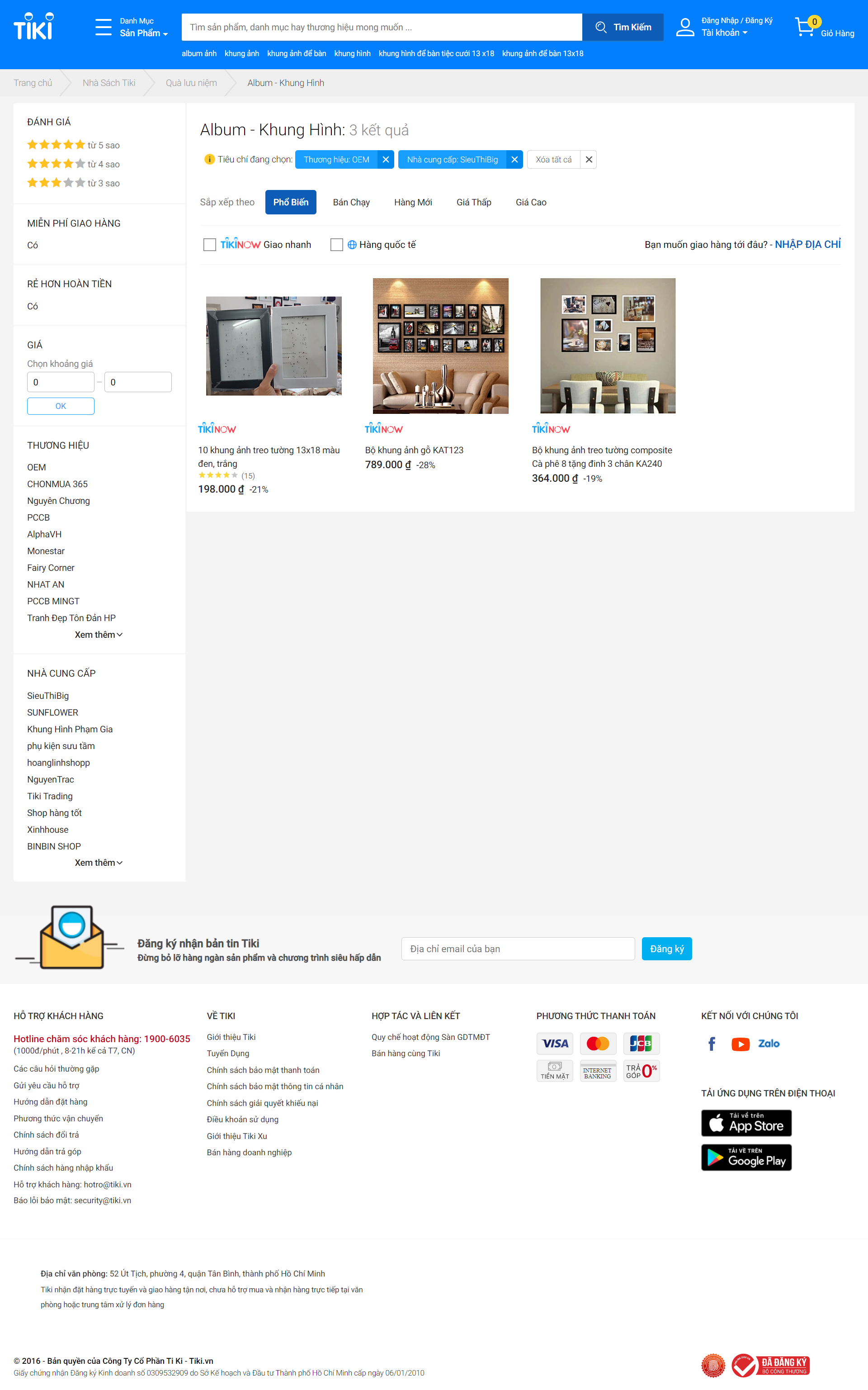Open the NHẬP ĐỊA CHỈ link
Image resolution: width=868 pixels, height=1390 pixels.
click(807, 245)
